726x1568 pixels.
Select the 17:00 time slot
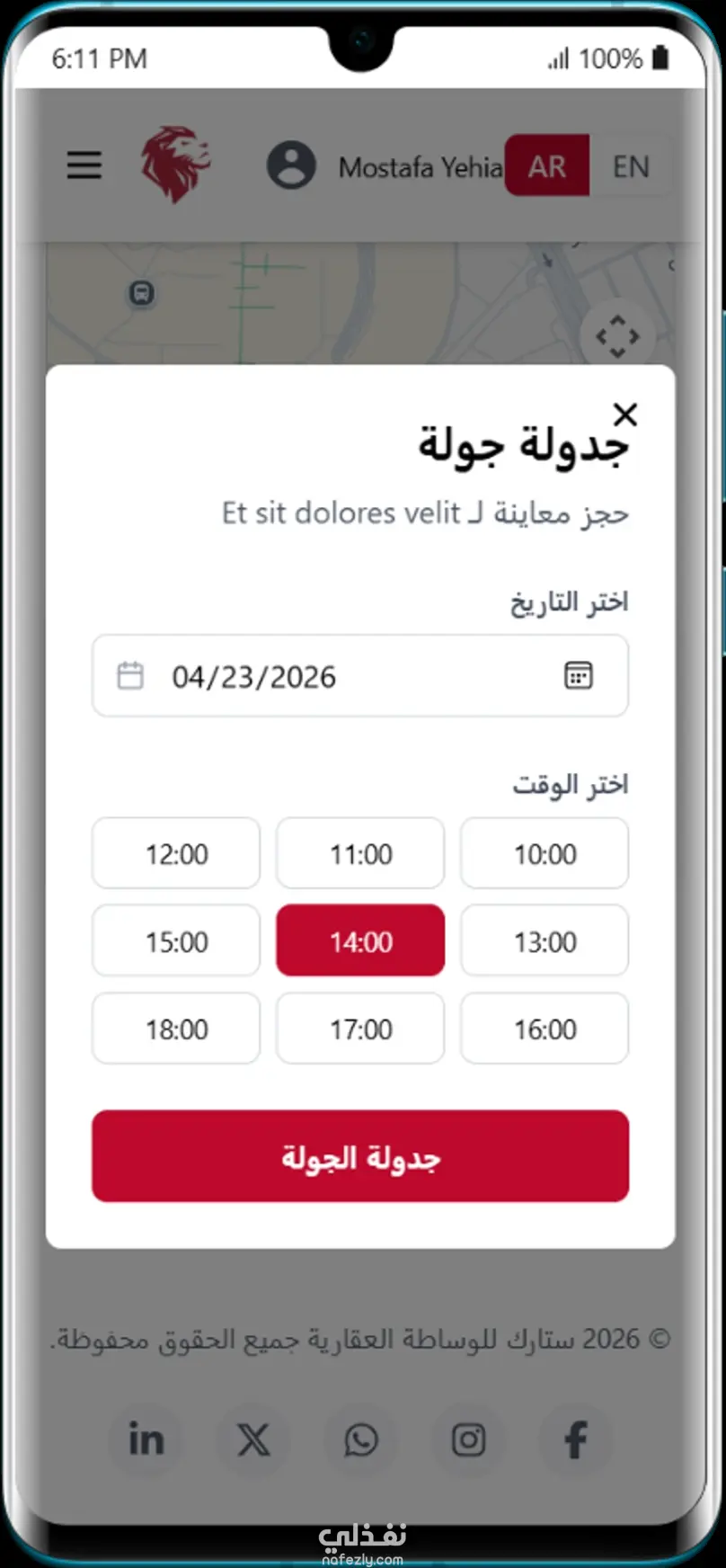point(360,1029)
